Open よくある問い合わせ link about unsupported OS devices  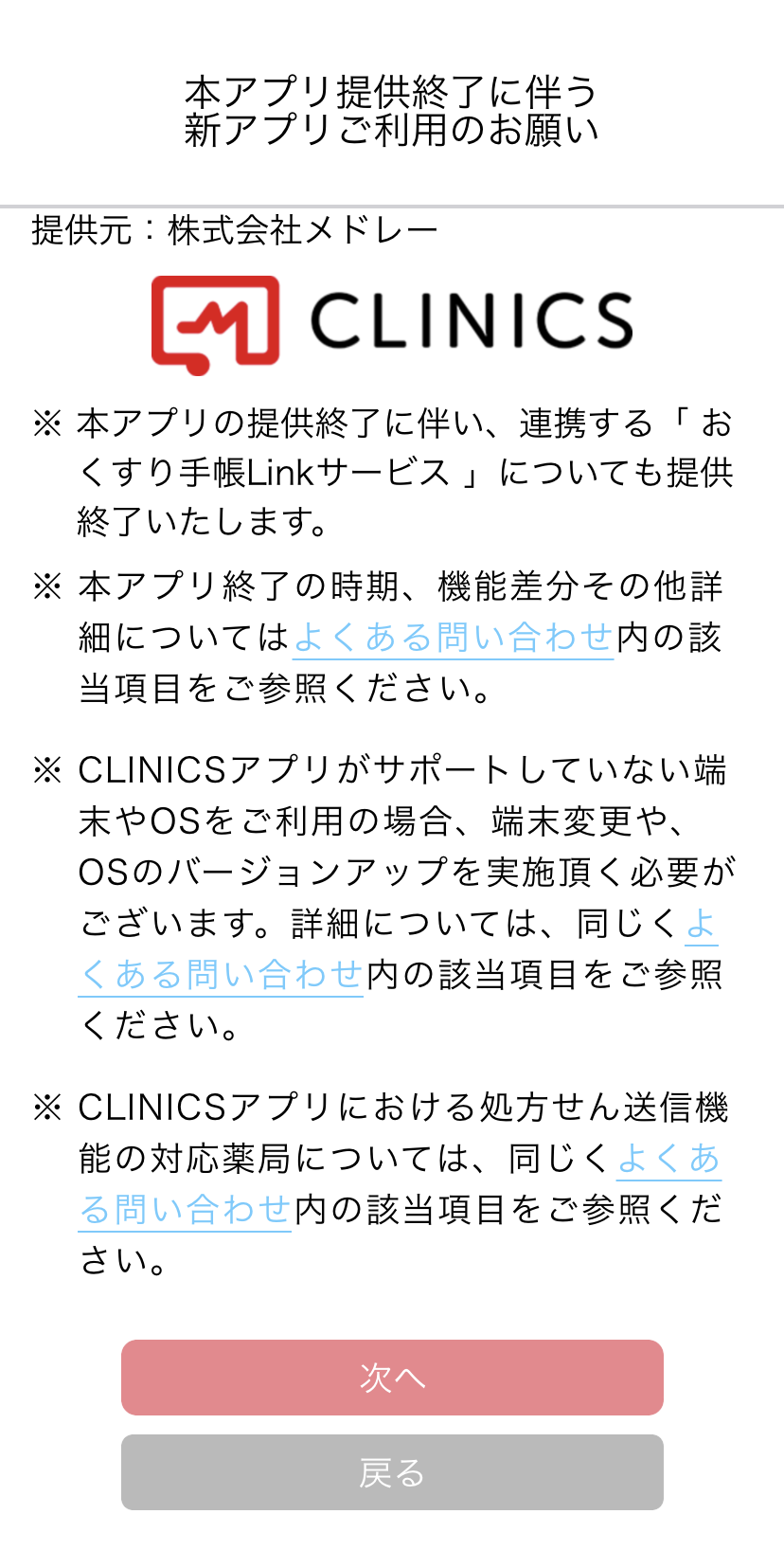[221, 974]
